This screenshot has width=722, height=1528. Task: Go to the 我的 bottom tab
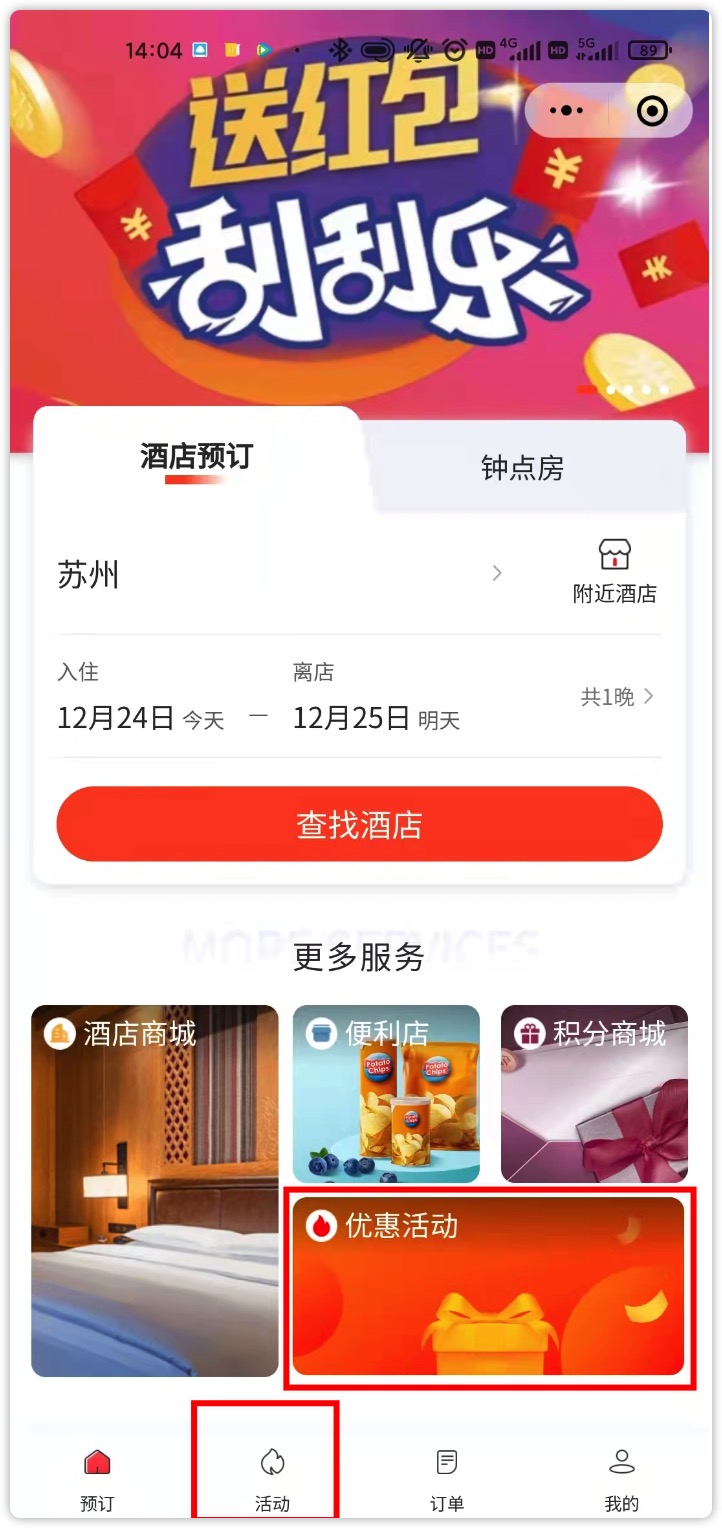[x=621, y=1478]
